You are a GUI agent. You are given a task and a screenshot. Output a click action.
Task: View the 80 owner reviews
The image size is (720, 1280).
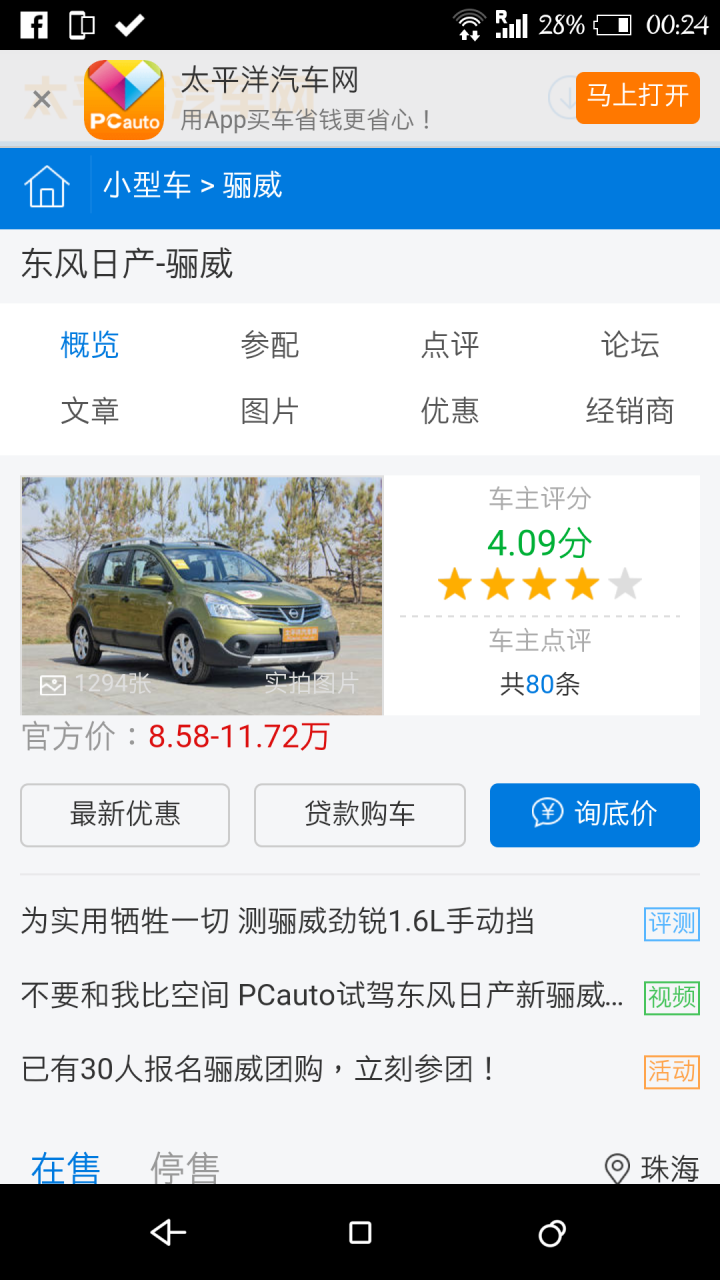540,684
